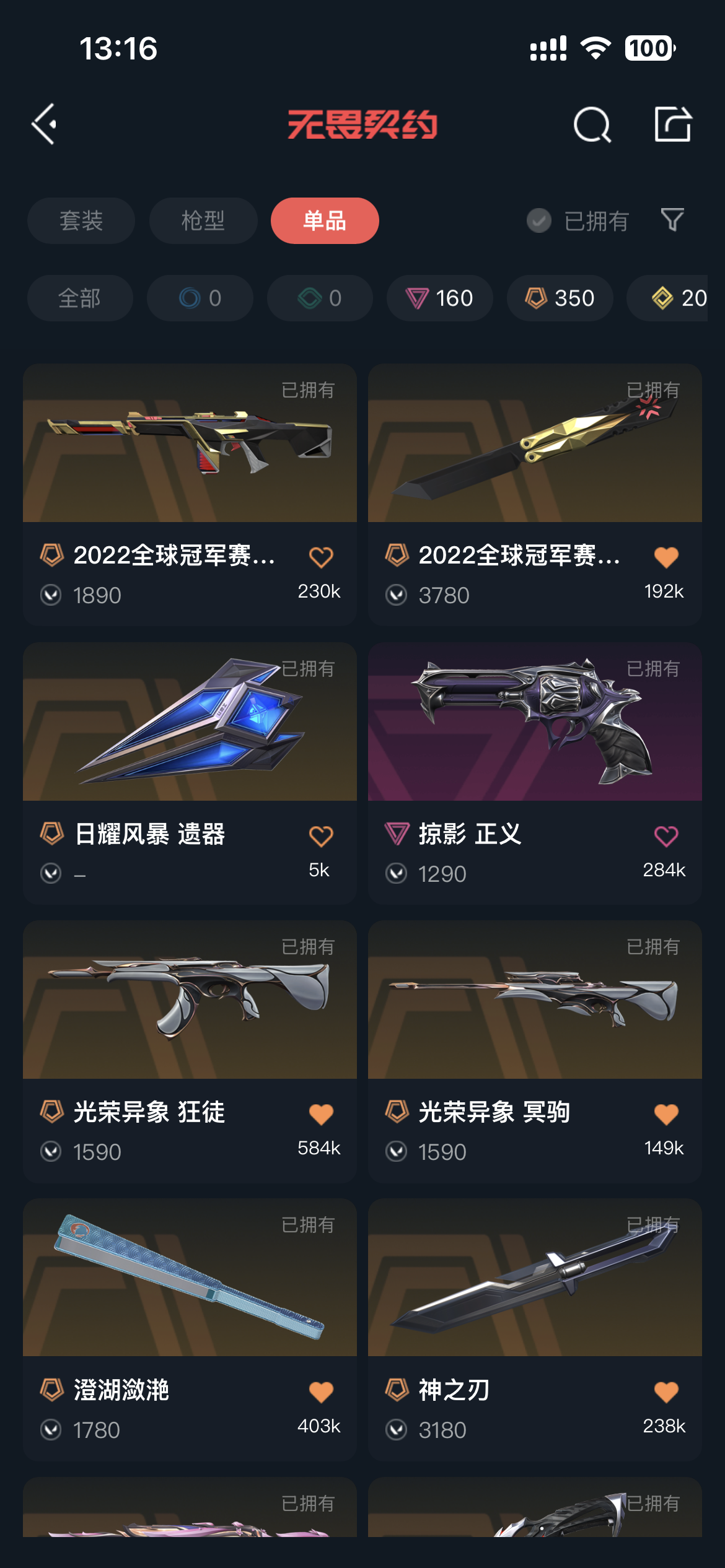This screenshot has width=725, height=1568.
Task: Like the 掠影 正义 revolver skin
Action: (x=666, y=836)
